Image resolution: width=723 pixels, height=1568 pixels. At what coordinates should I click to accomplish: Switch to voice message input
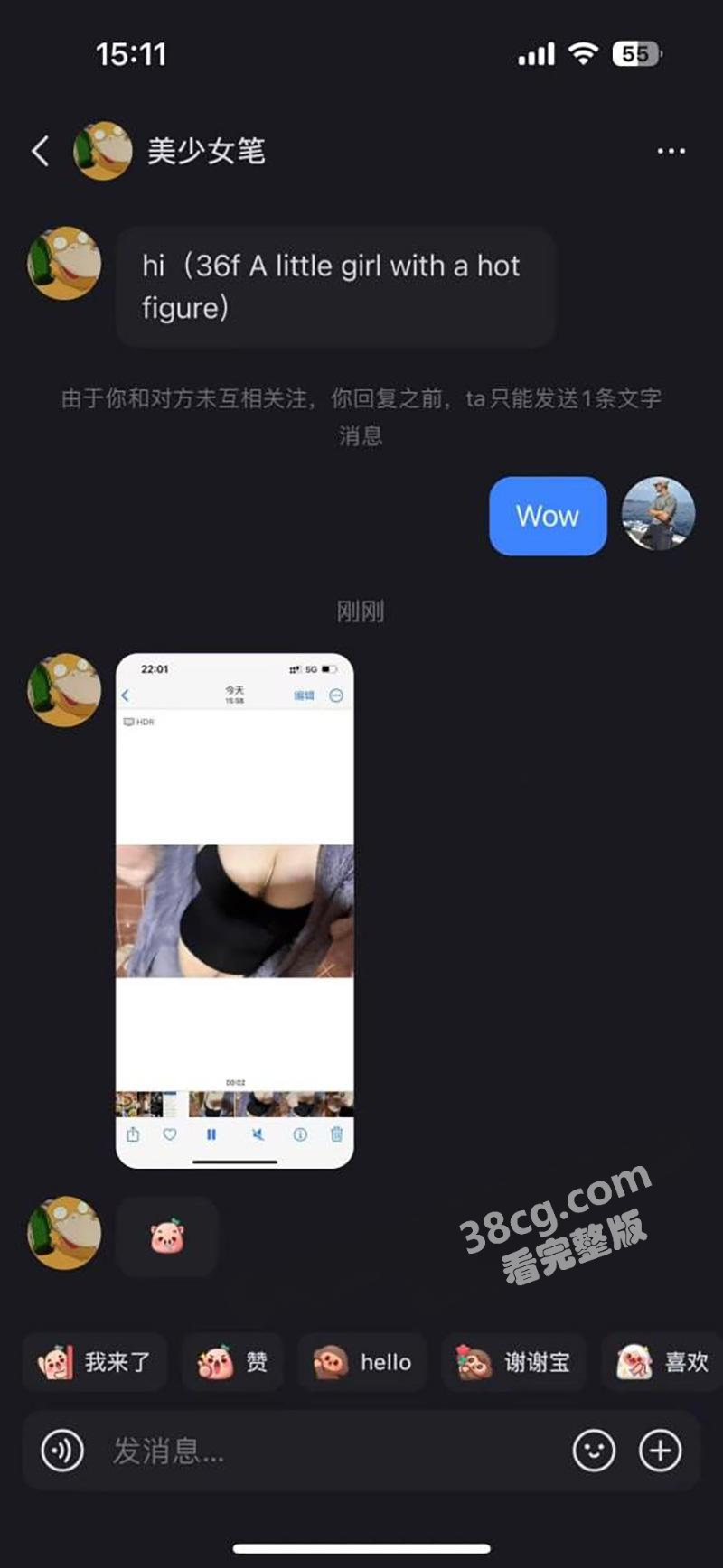point(62,1451)
